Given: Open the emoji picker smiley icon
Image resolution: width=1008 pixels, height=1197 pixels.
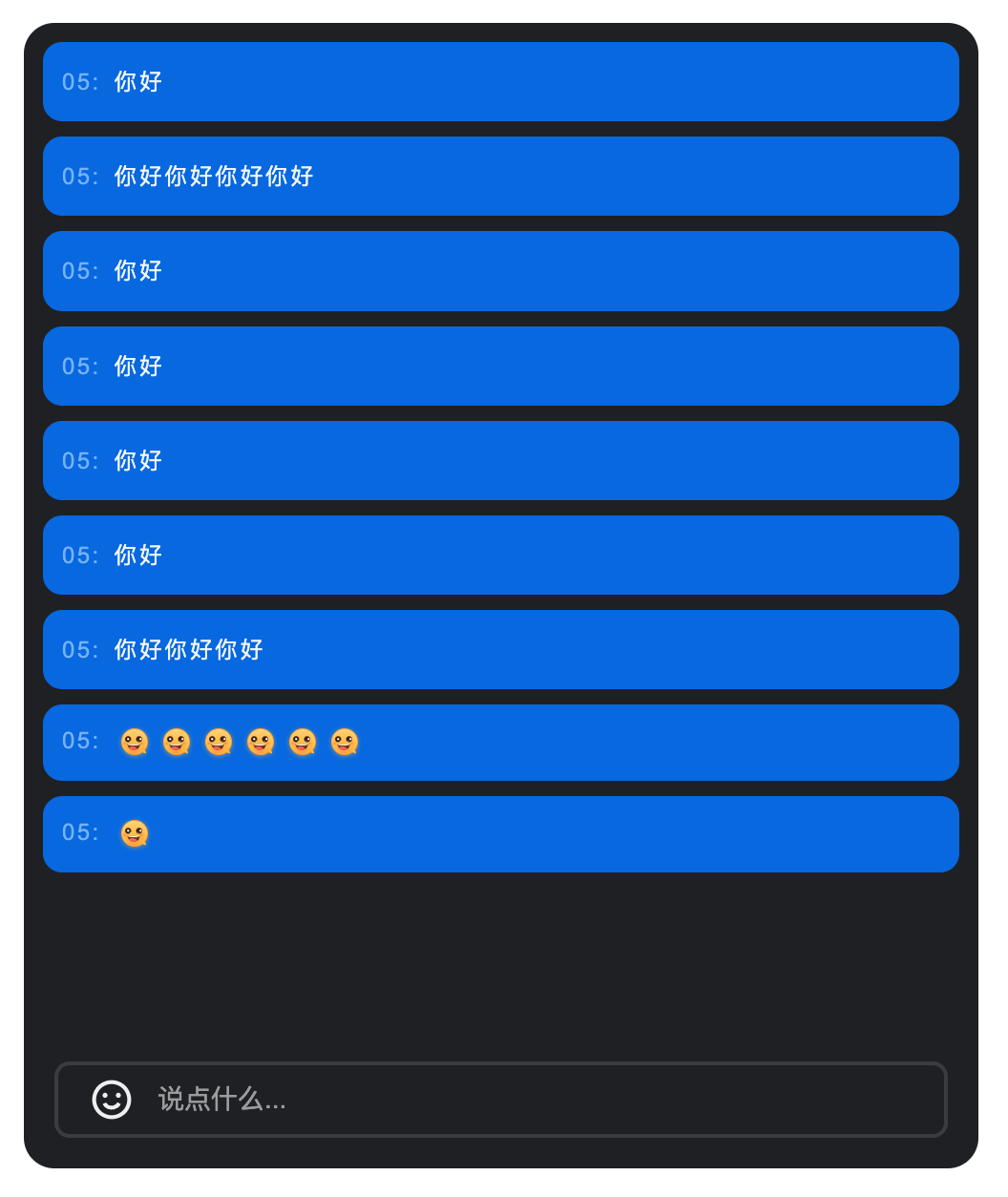Looking at the screenshot, I should (x=112, y=1100).
